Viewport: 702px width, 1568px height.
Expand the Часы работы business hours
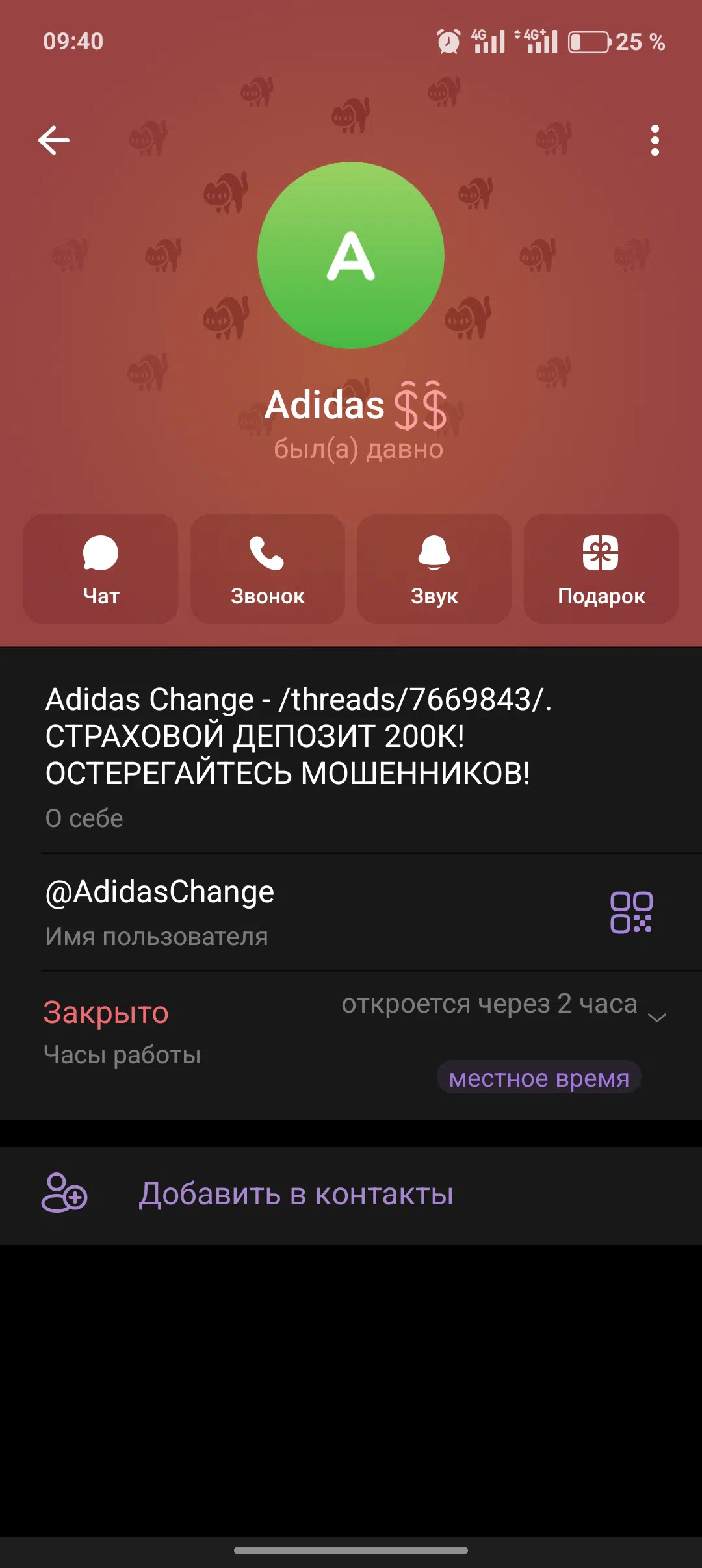[657, 1017]
